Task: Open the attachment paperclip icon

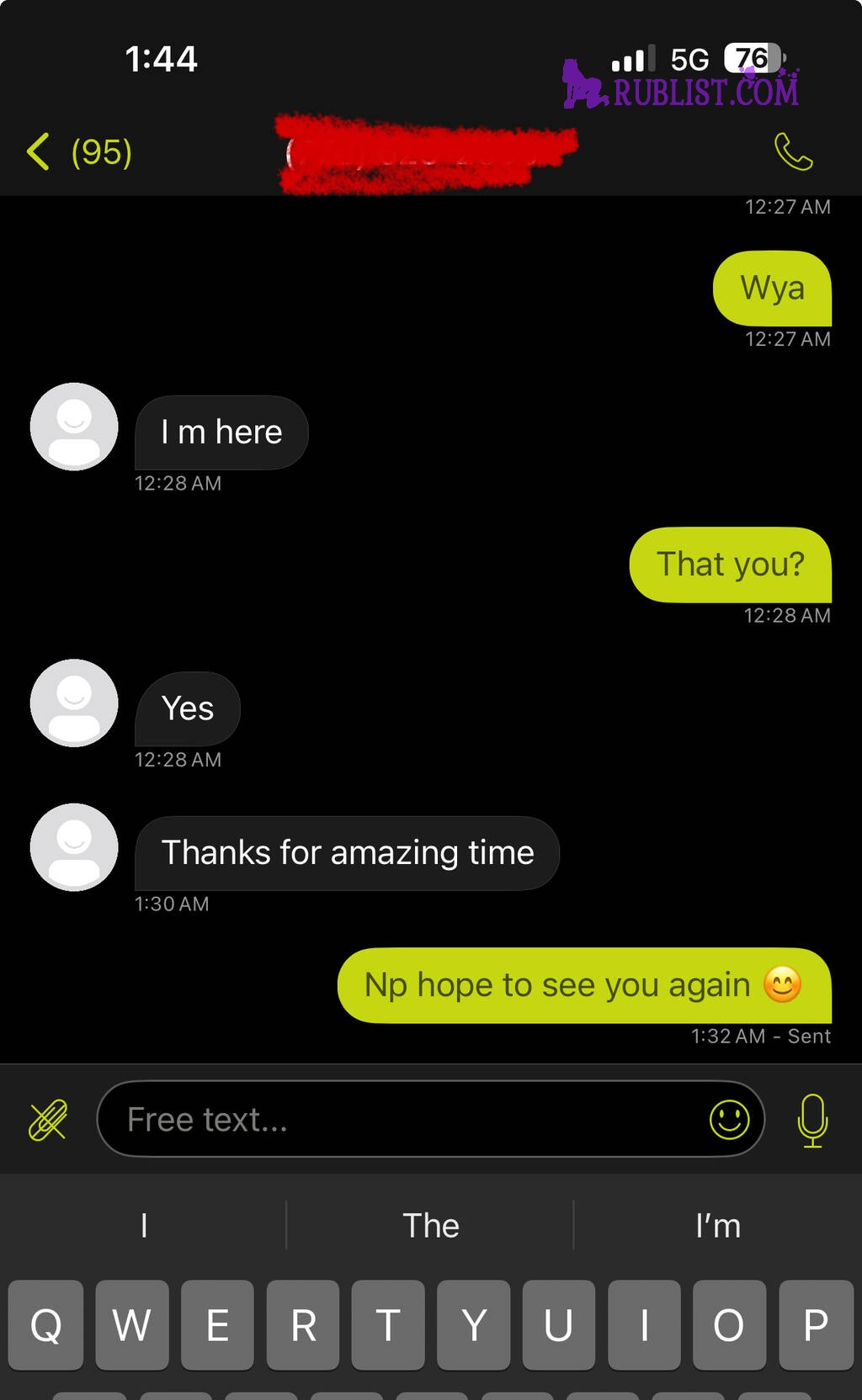Action: pos(48,1120)
